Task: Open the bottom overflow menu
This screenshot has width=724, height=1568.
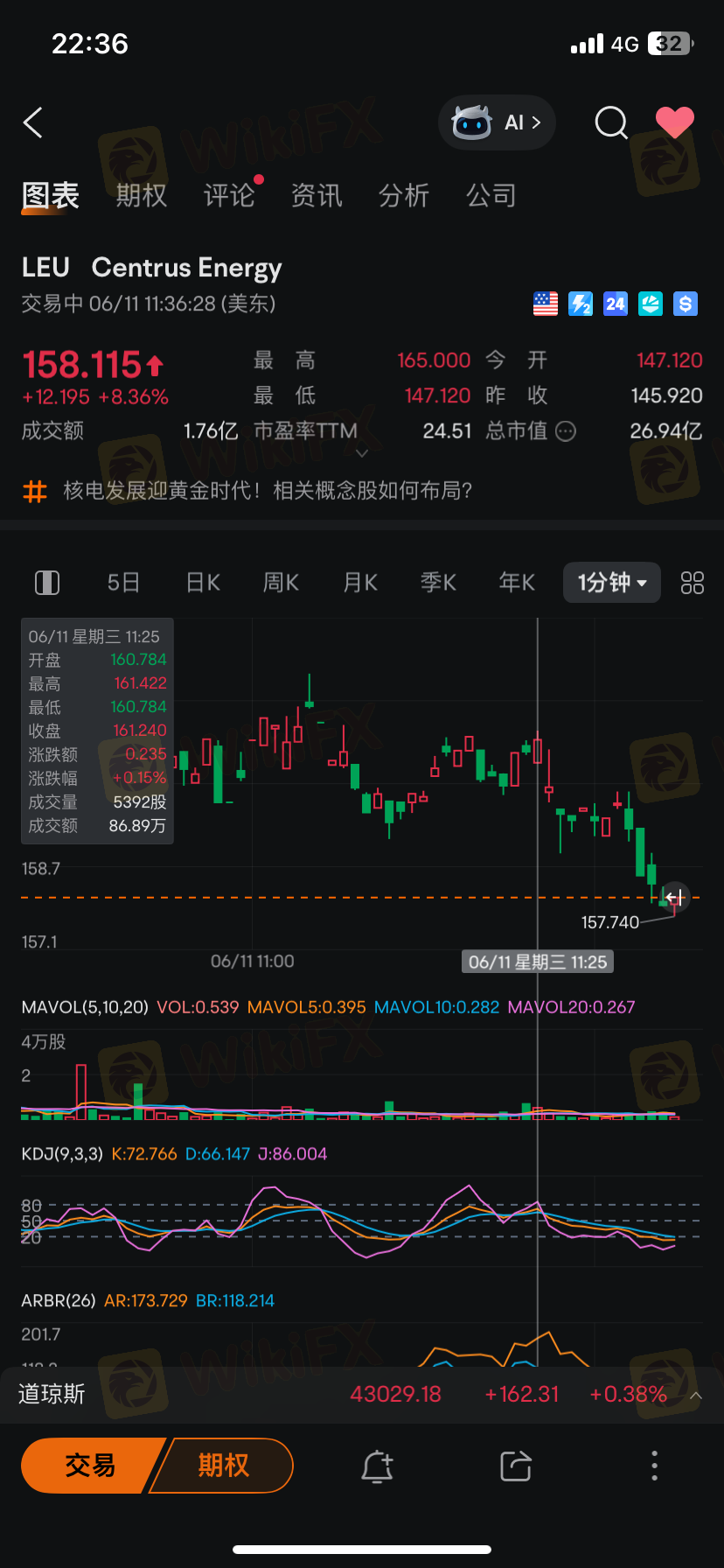Action: tap(655, 1466)
